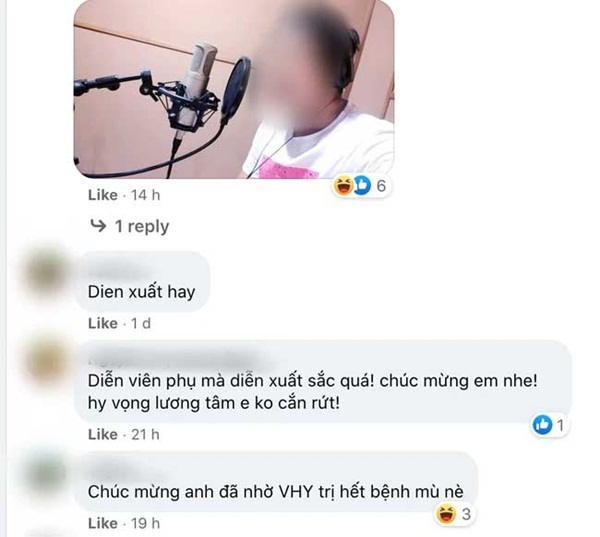The image size is (600, 537).
Task: Like the "Chúc mừng anh" comment
Action: pyautogui.click(x=103, y=523)
